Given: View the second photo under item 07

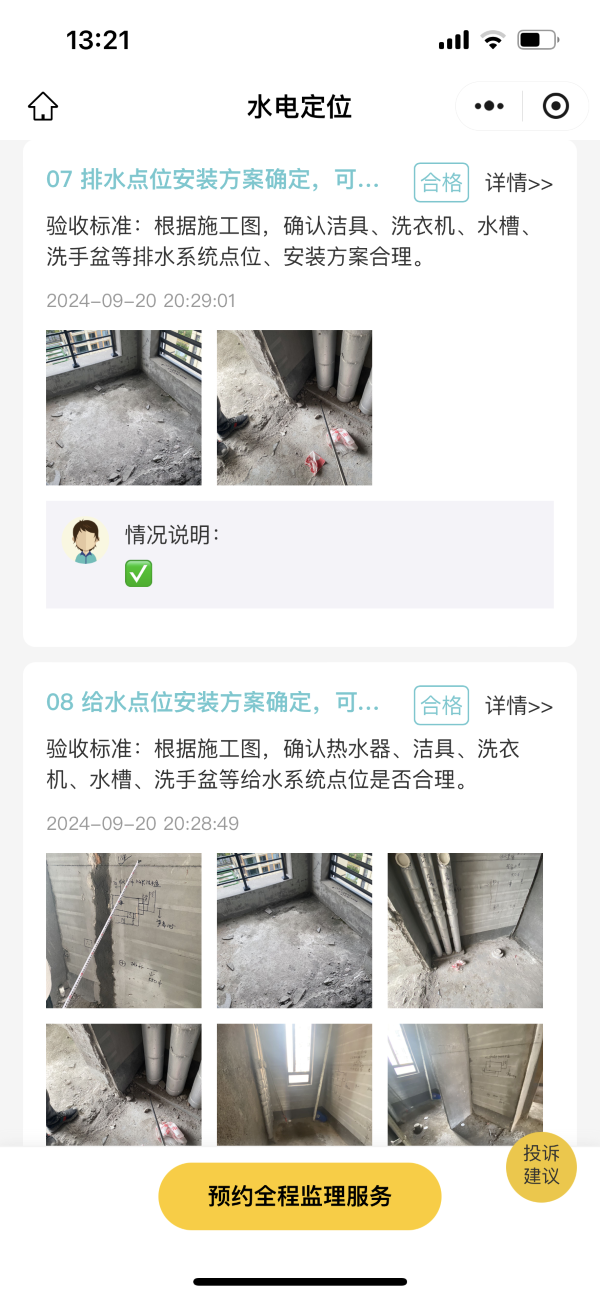Looking at the screenshot, I should [294, 408].
